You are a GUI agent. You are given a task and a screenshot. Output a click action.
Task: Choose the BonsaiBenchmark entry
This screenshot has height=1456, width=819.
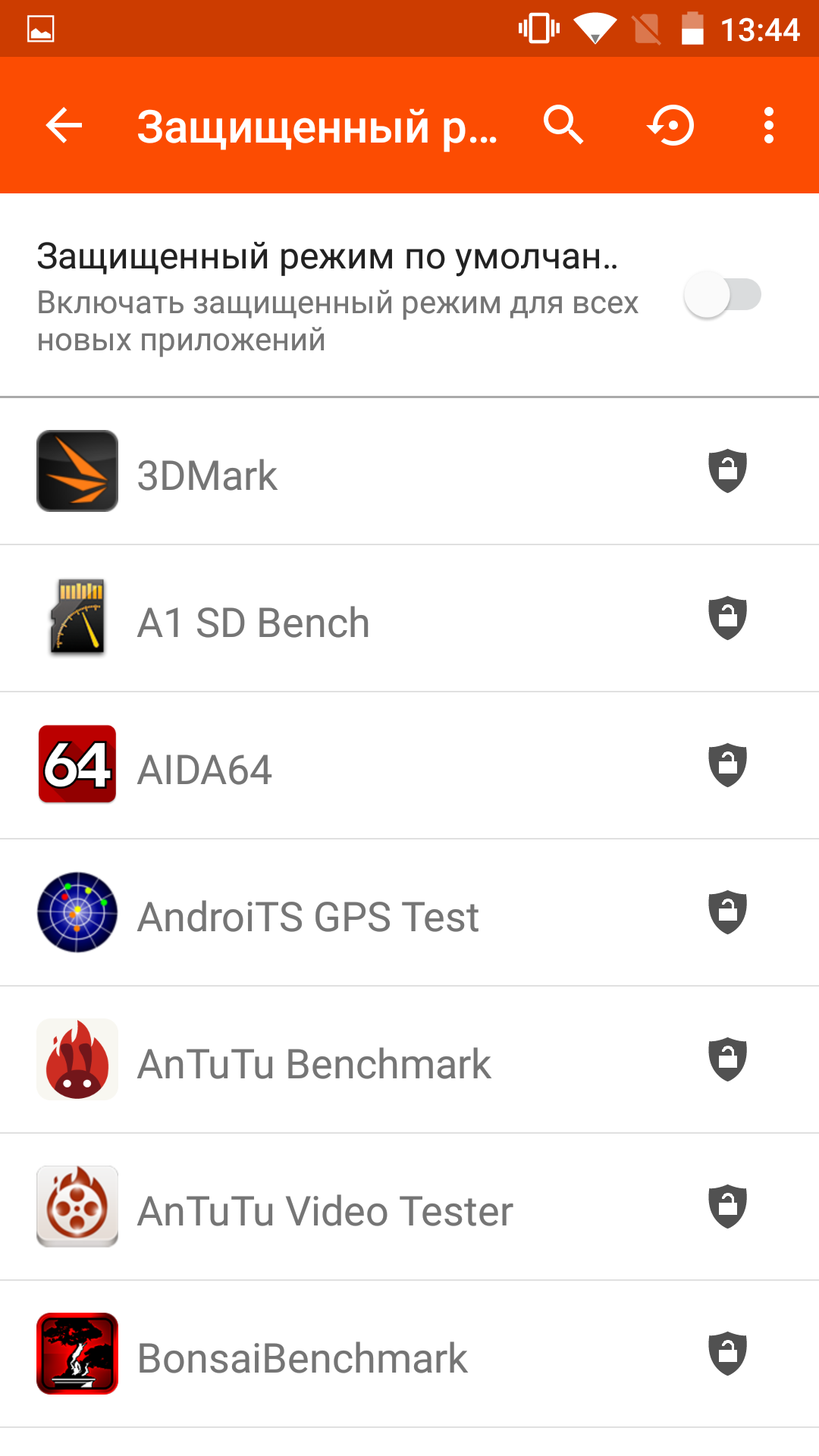click(x=409, y=1354)
